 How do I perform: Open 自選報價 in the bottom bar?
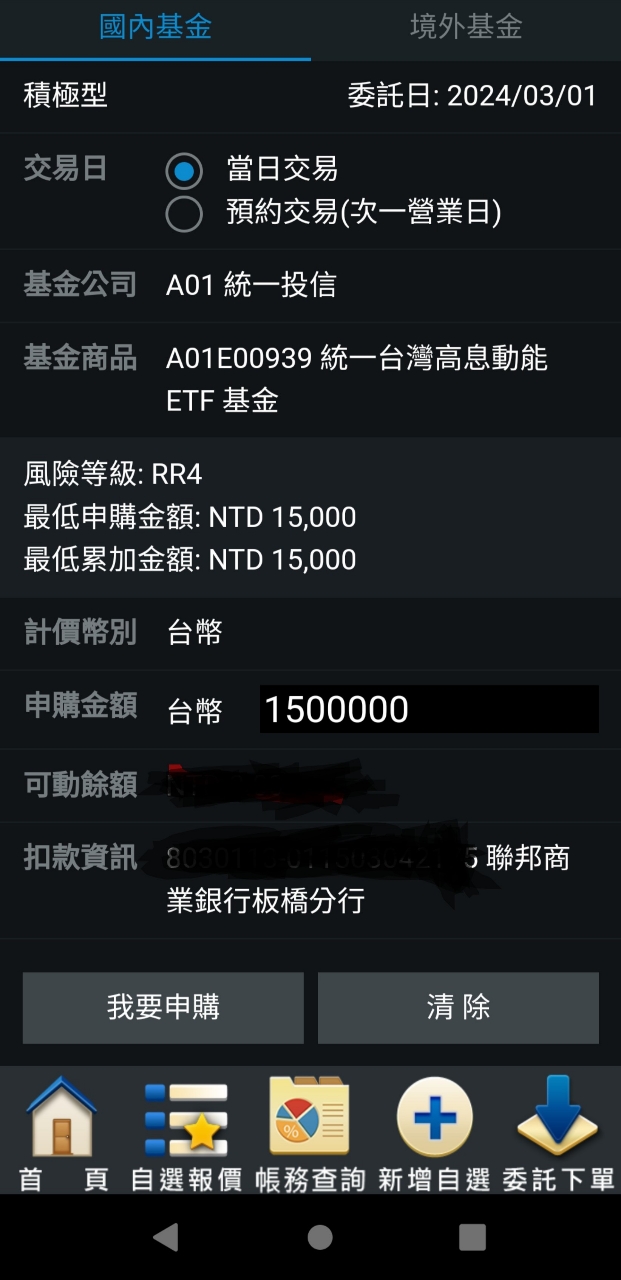point(186,1133)
